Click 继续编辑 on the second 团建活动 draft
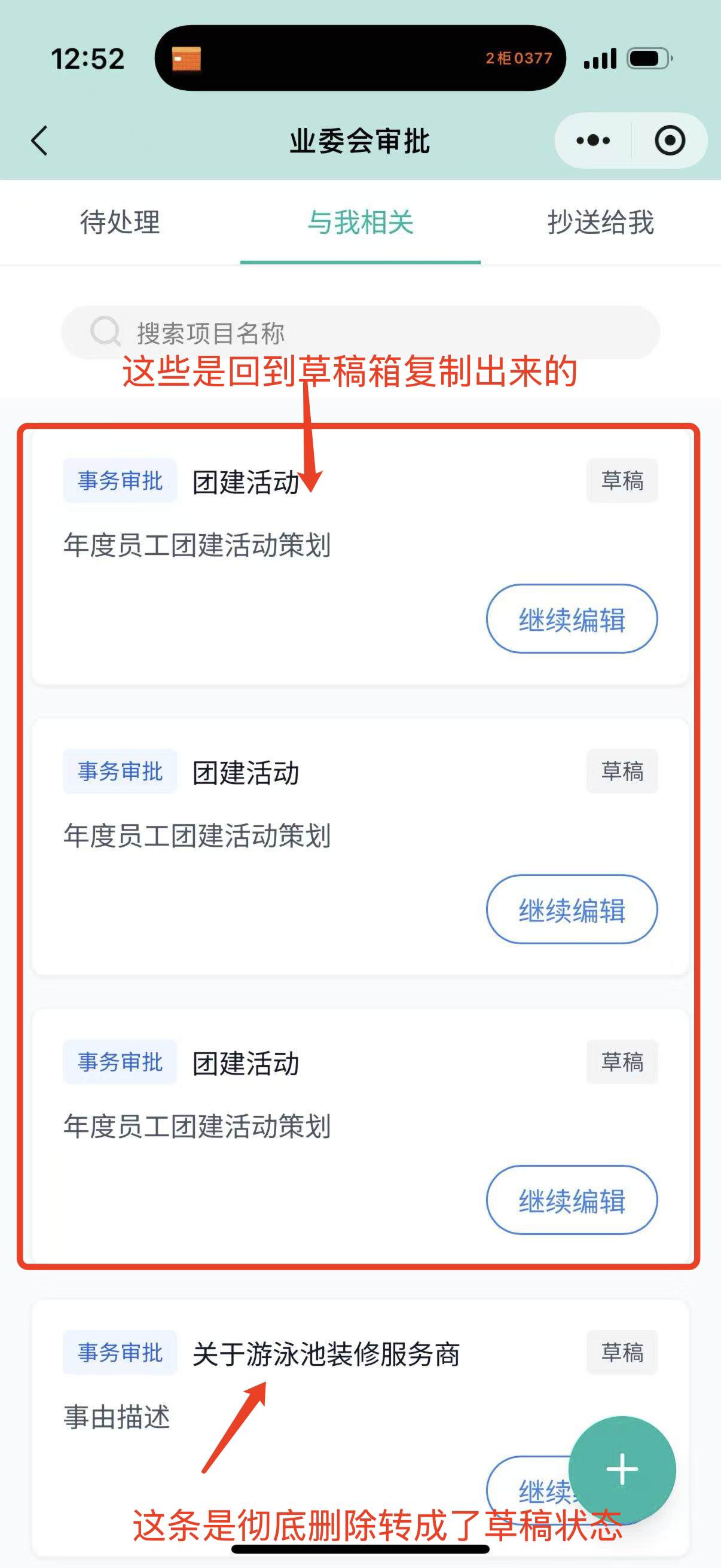This screenshot has width=721, height=1568. pos(572,911)
